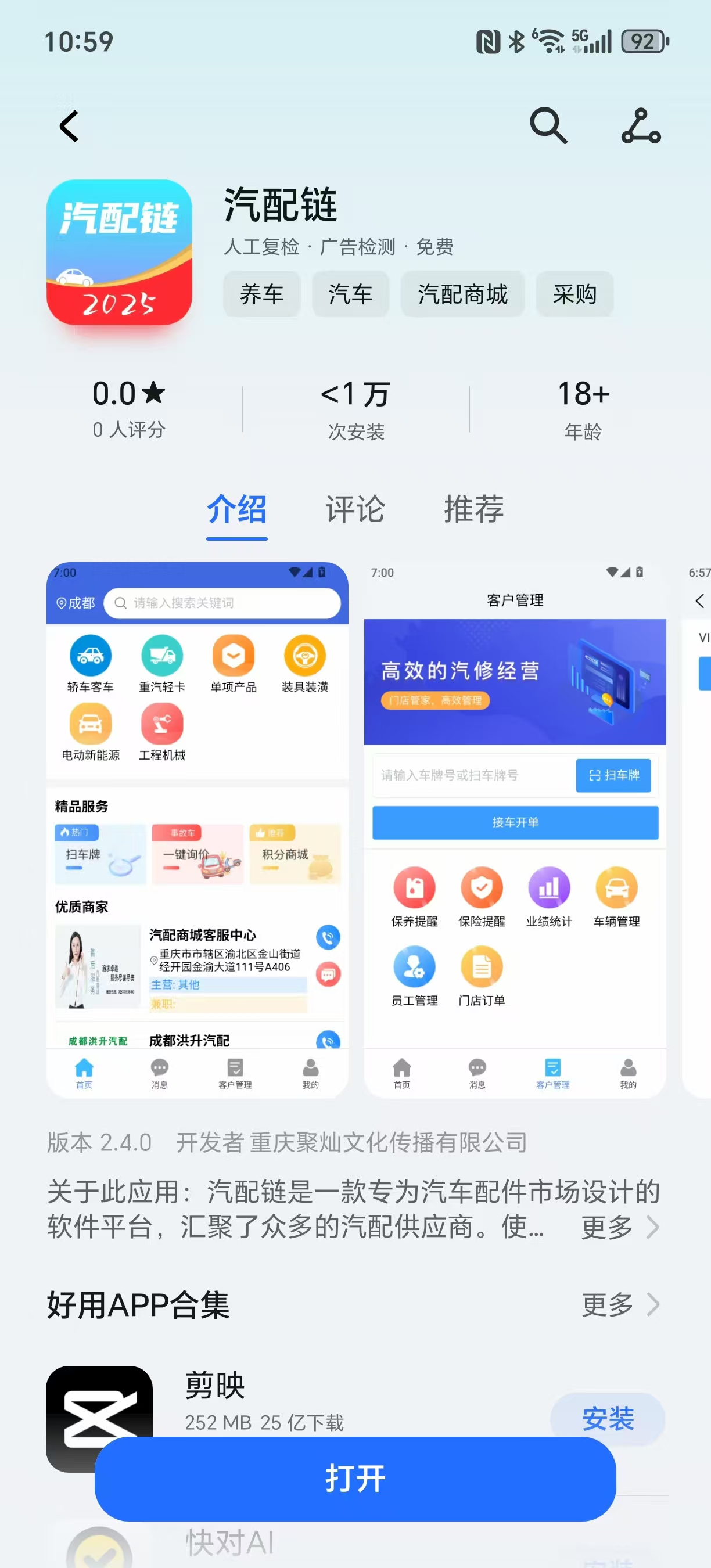
Task: Switch to the 介绍 tab
Action: tap(237, 509)
